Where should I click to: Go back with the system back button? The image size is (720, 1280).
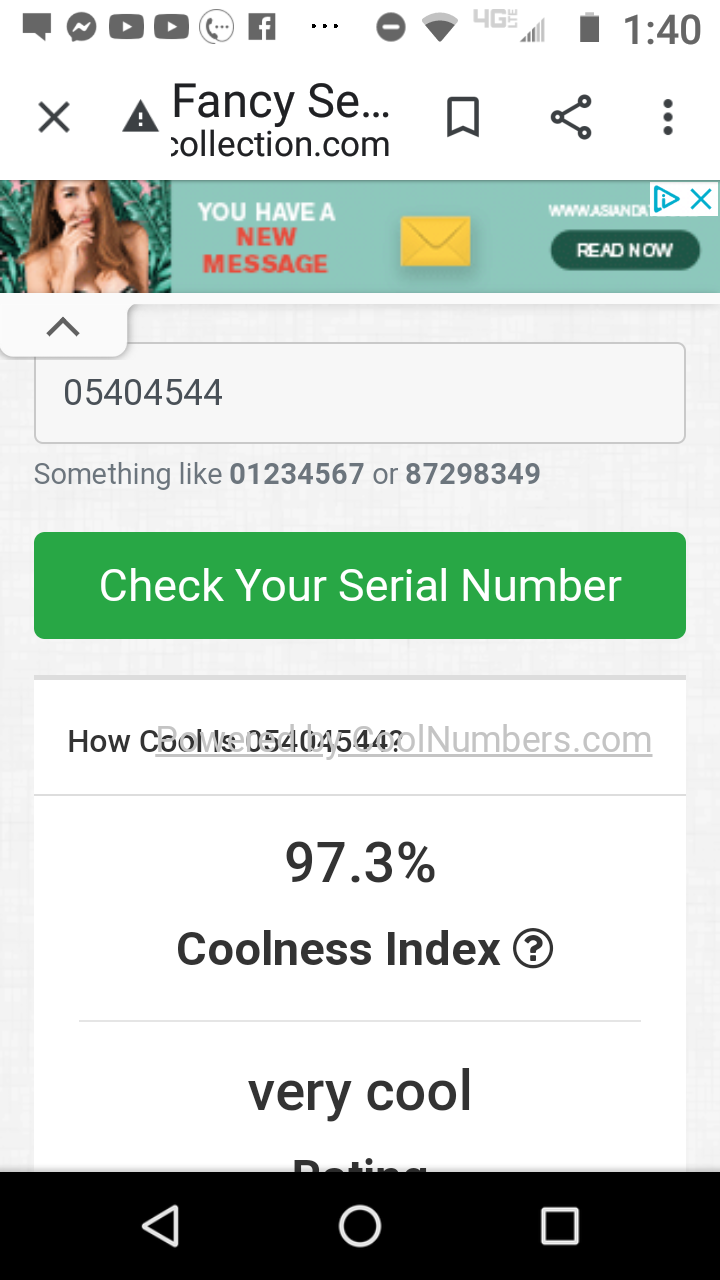(160, 1225)
